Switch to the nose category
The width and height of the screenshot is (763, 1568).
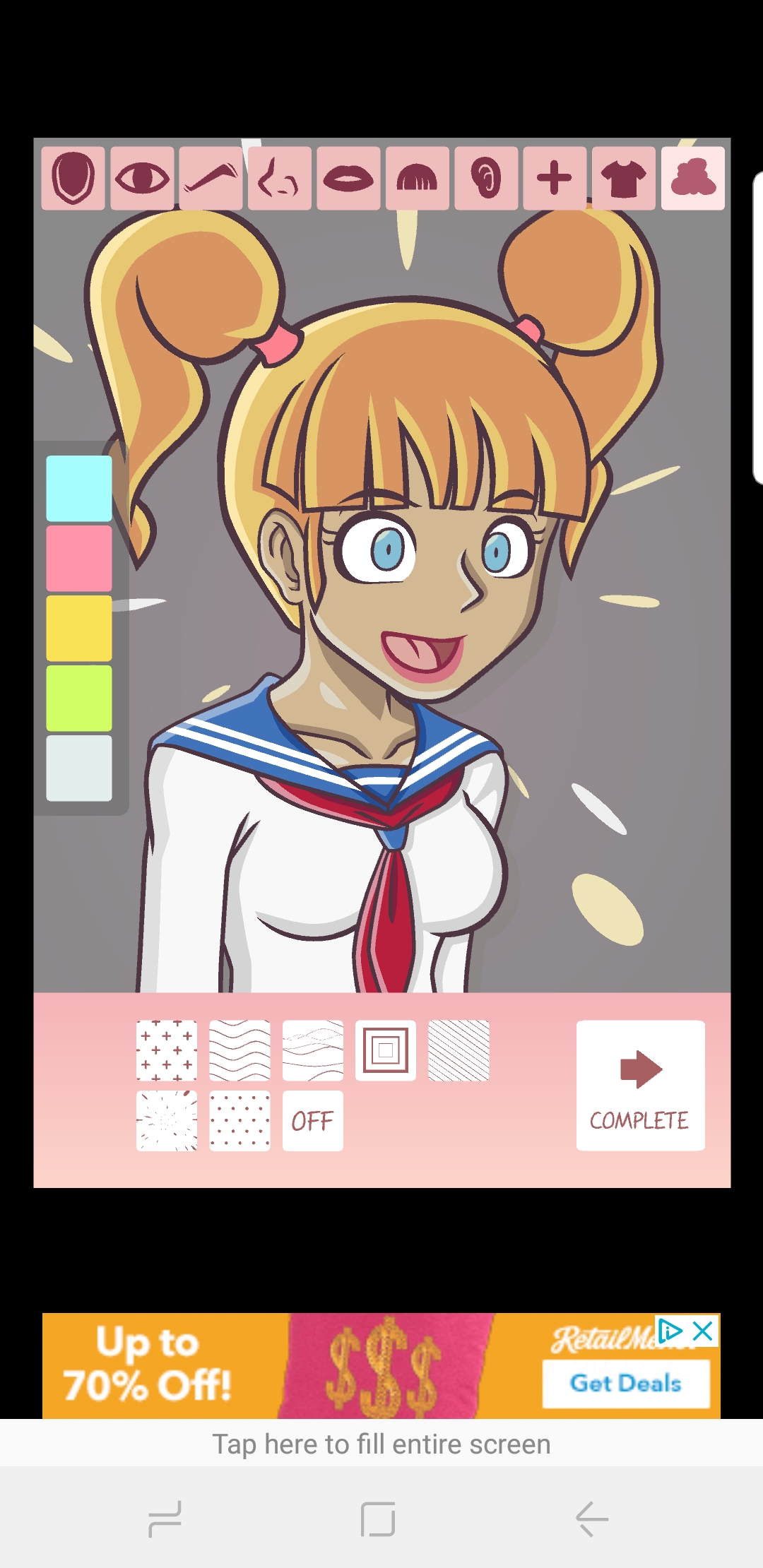280,178
